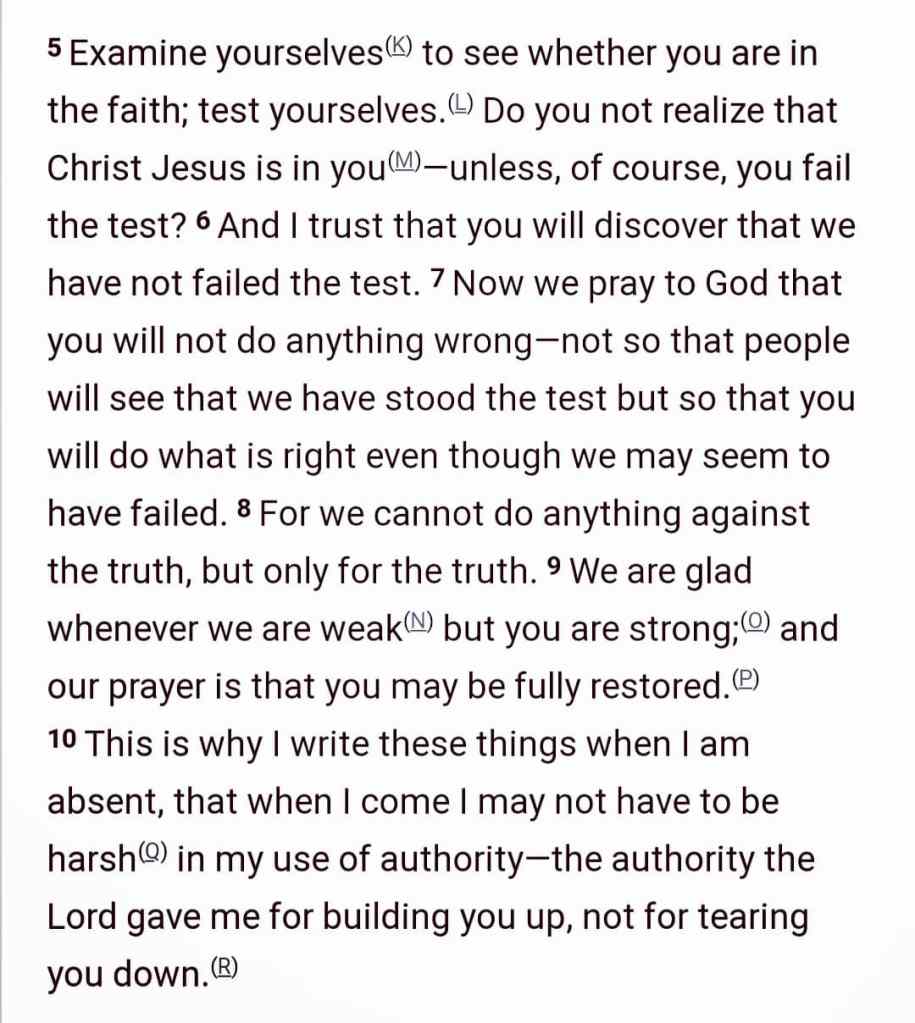Viewport: 915px width, 1023px height.
Task: View cross-reference Q after "harsh"
Action: (153, 853)
